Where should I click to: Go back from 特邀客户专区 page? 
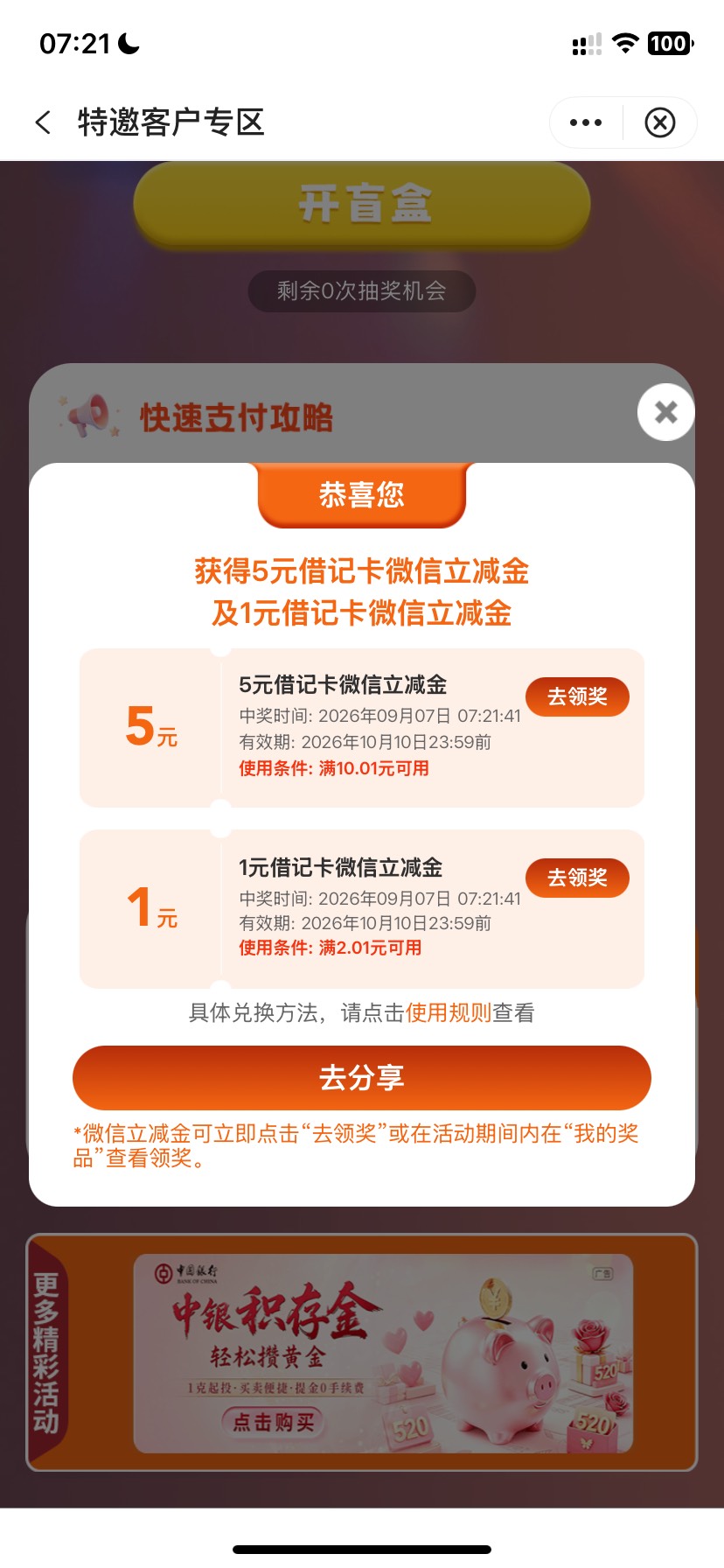pos(43,122)
